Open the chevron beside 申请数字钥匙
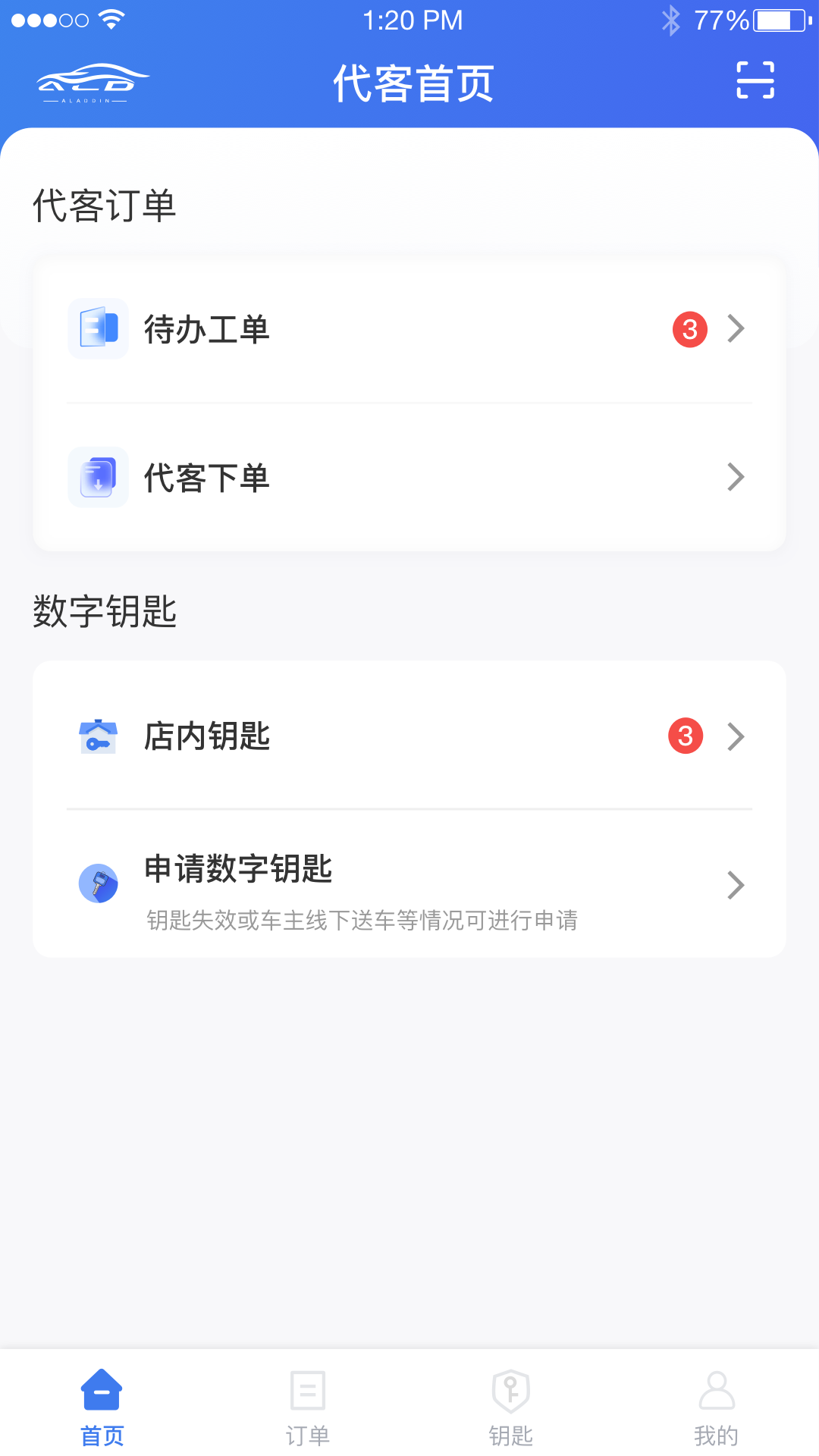 pos(735,885)
